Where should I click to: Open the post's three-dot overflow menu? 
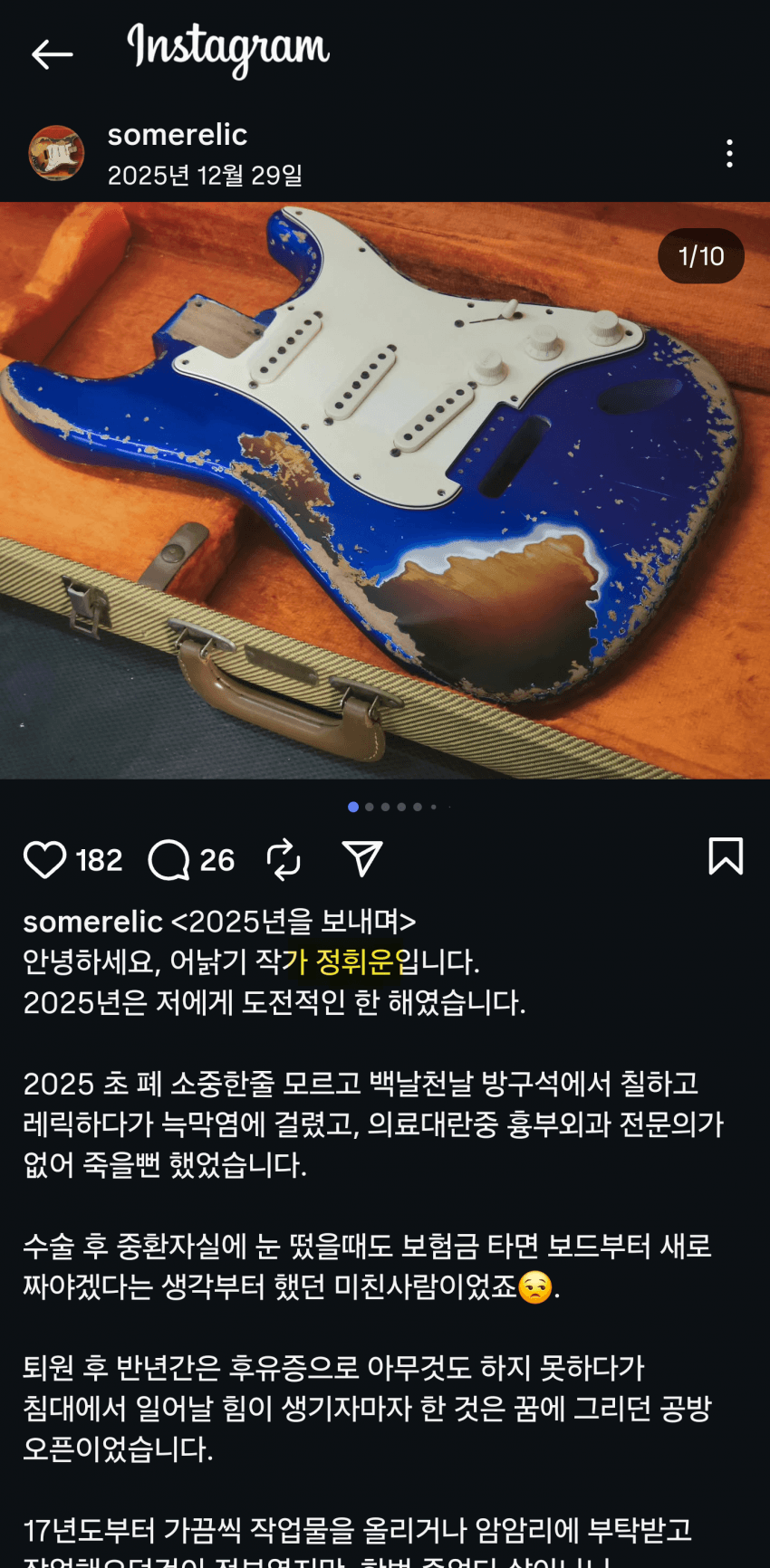tap(729, 153)
